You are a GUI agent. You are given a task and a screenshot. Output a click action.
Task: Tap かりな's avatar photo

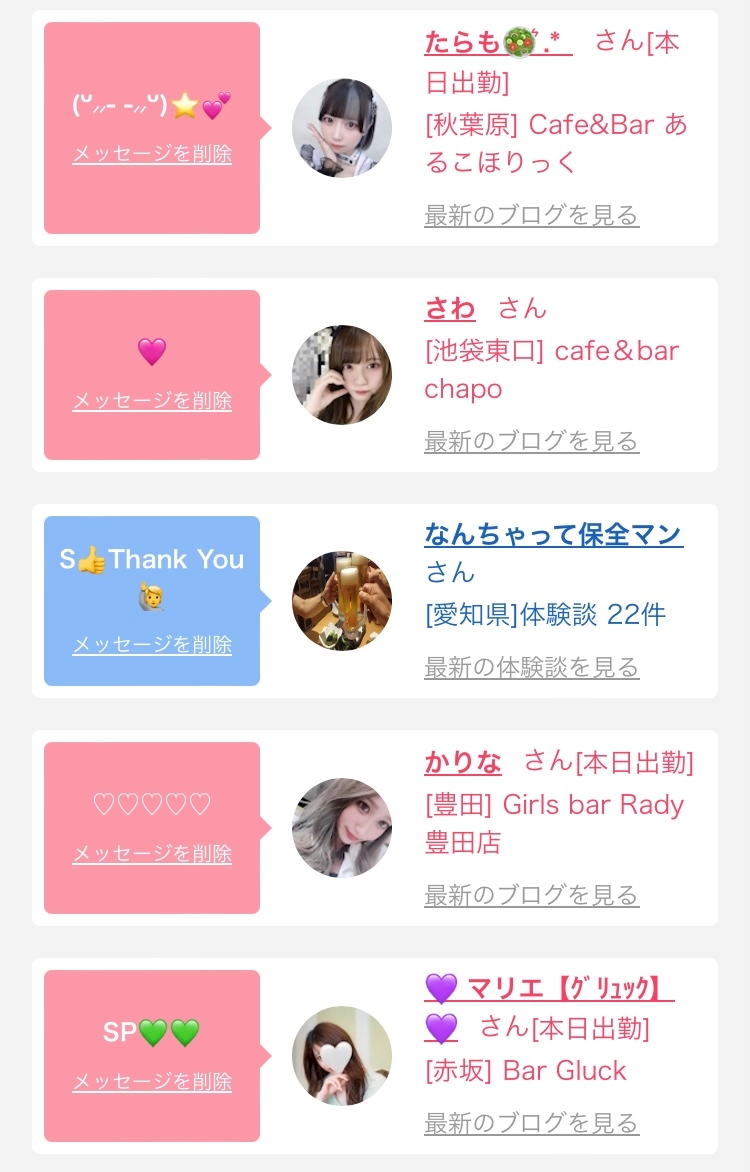click(x=342, y=827)
